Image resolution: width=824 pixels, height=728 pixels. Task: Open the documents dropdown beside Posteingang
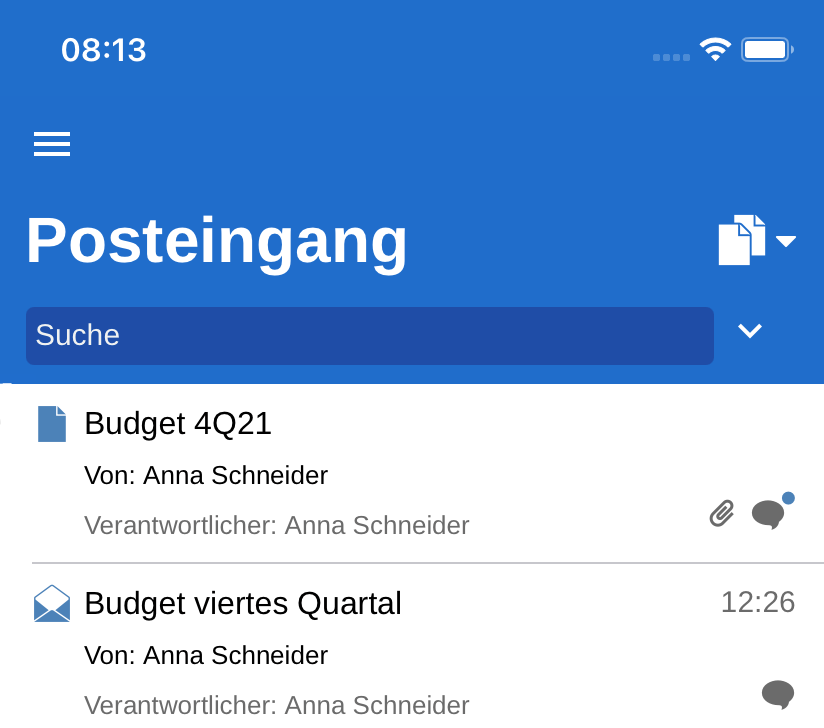tap(756, 240)
